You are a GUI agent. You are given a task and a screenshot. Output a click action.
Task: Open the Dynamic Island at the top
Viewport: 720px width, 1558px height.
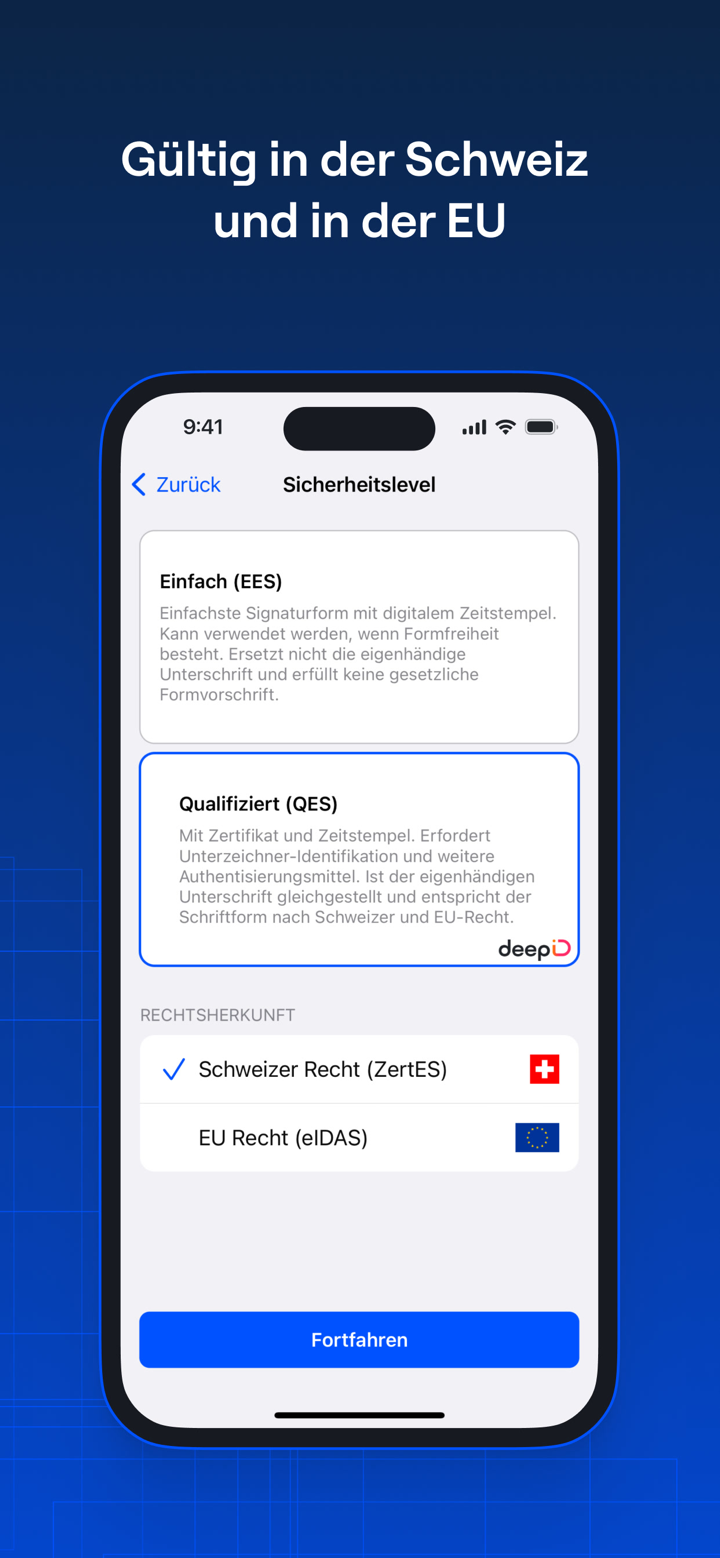click(359, 428)
